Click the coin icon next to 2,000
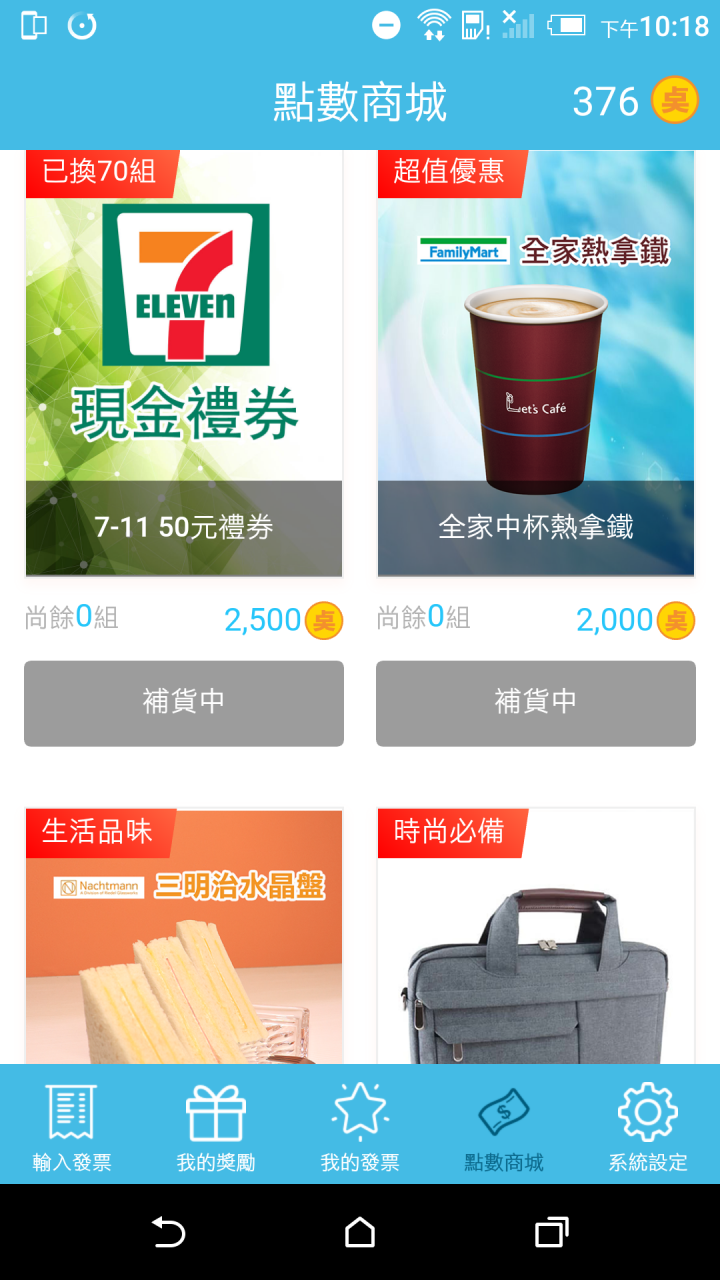This screenshot has height=1280, width=720. (676, 620)
